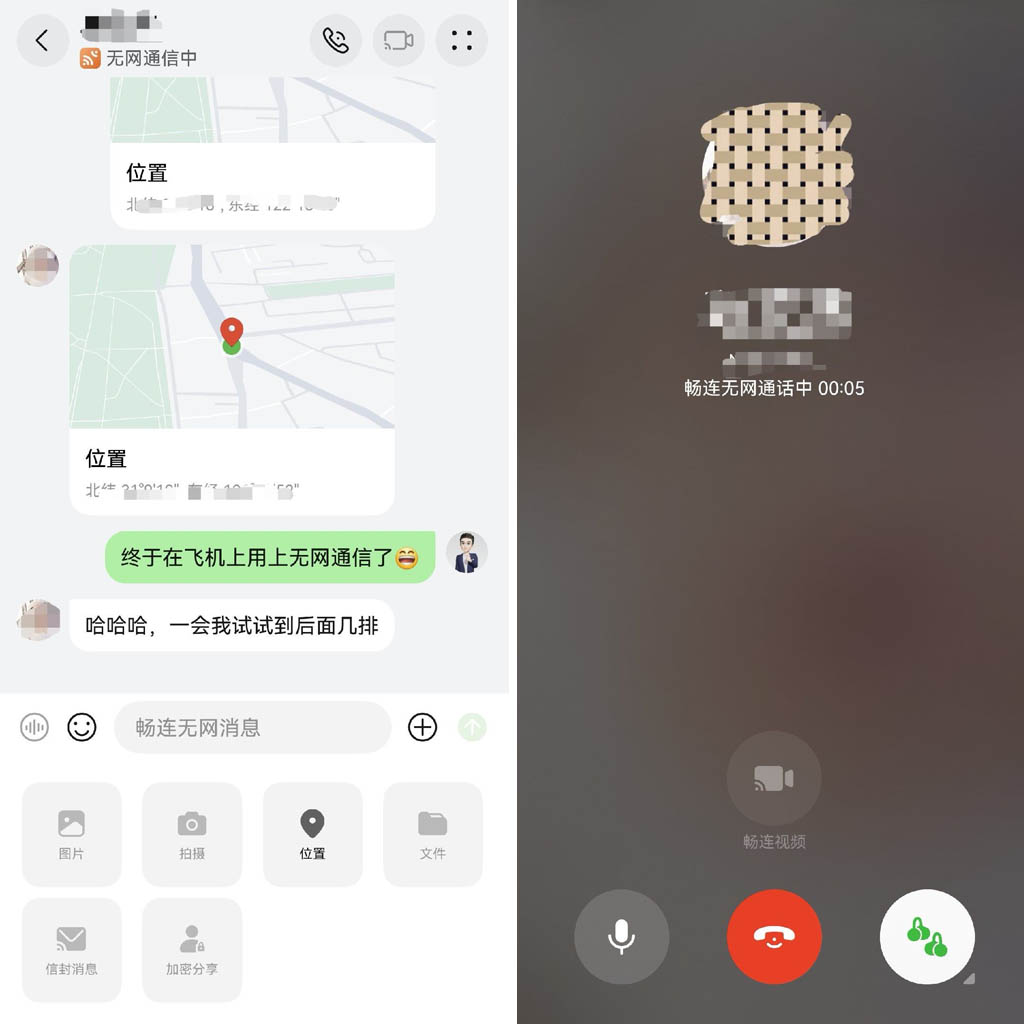Start a video call from the chat header
The image size is (1024, 1024).
click(398, 40)
